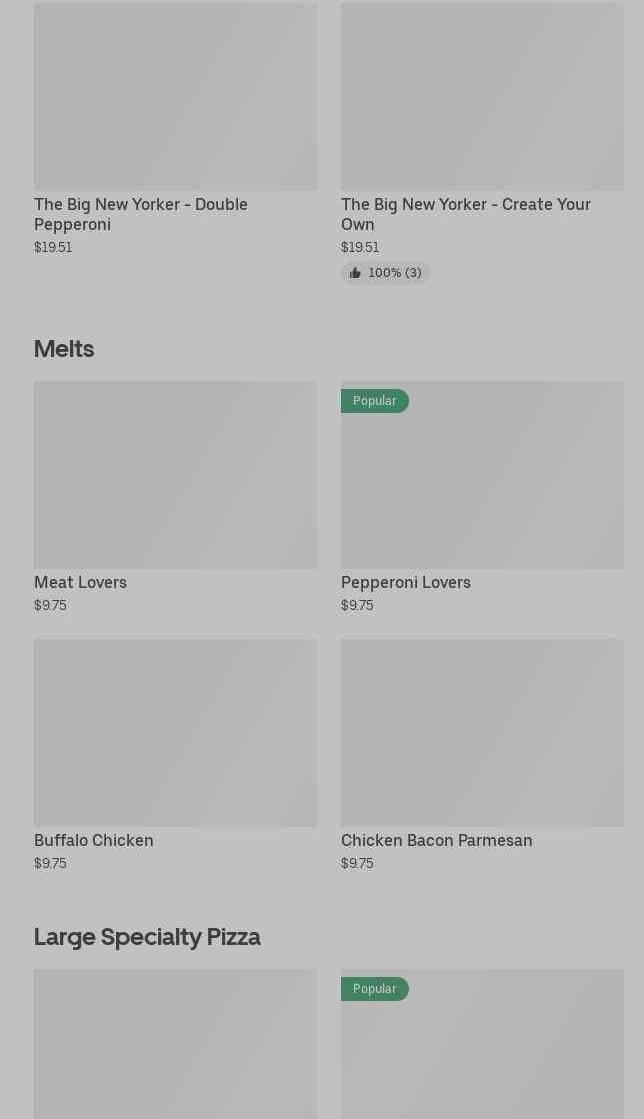Open the popular Large Specialty Pizza item

click(482, 1044)
